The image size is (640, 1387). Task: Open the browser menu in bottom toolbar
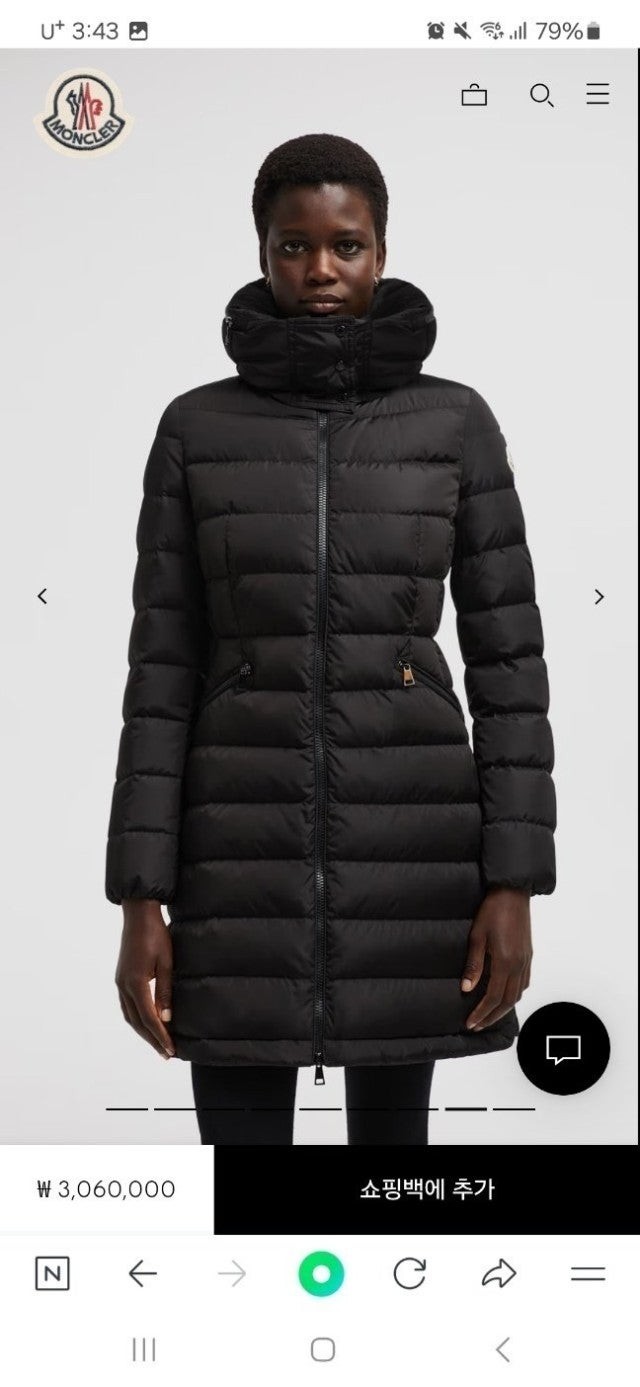pos(588,1273)
